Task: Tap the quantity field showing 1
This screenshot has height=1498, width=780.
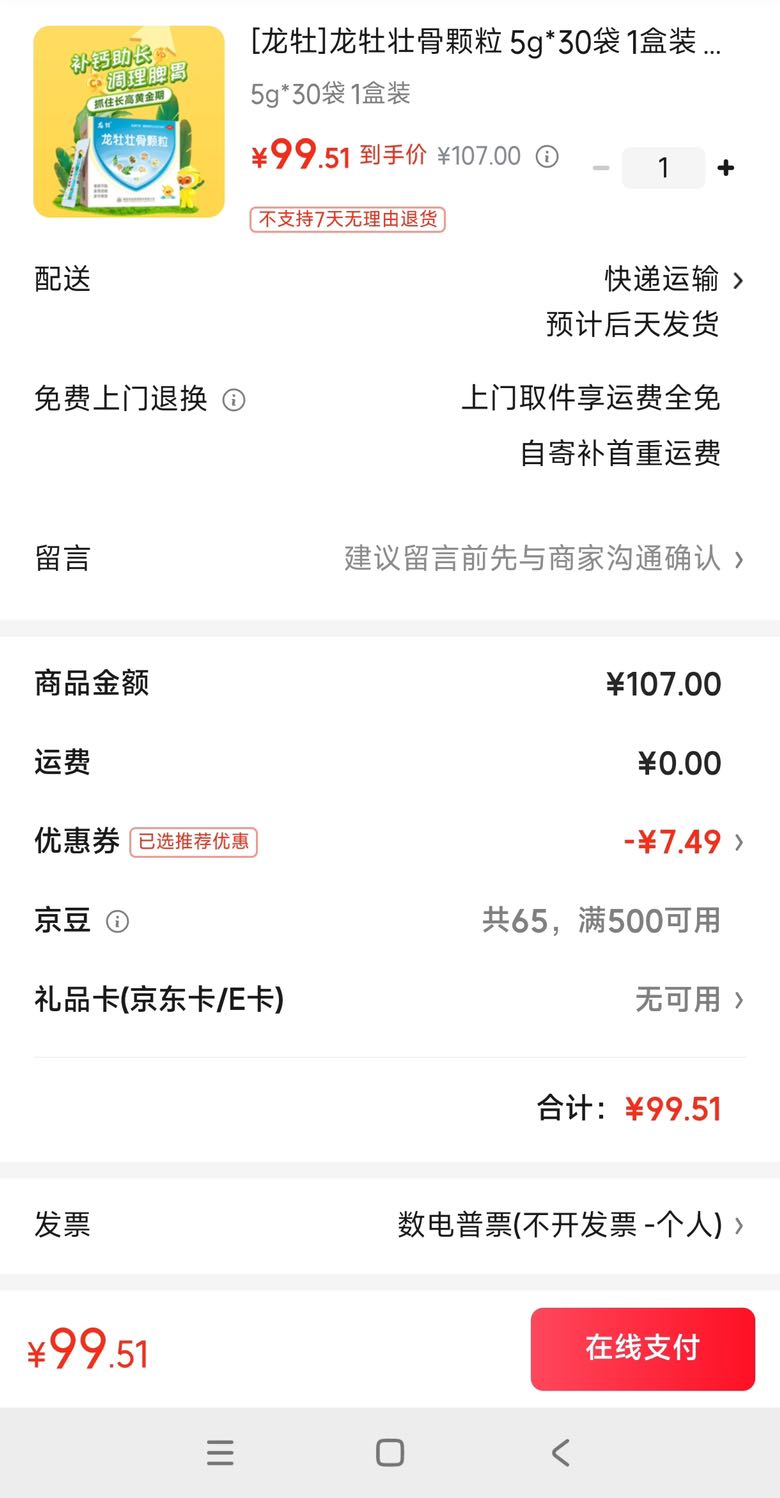Action: coord(663,168)
